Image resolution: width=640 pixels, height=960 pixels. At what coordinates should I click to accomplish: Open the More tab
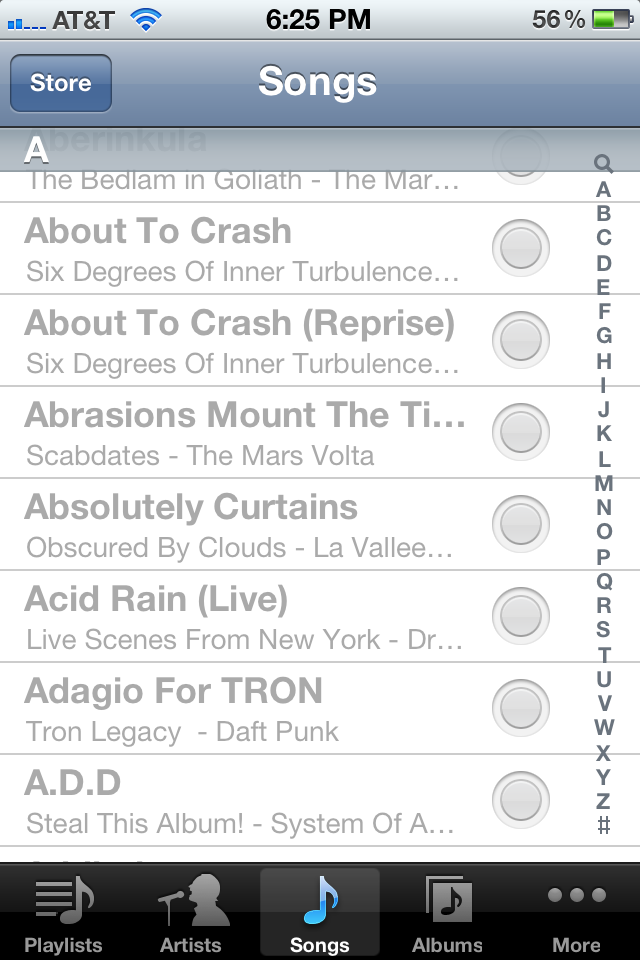(576, 914)
